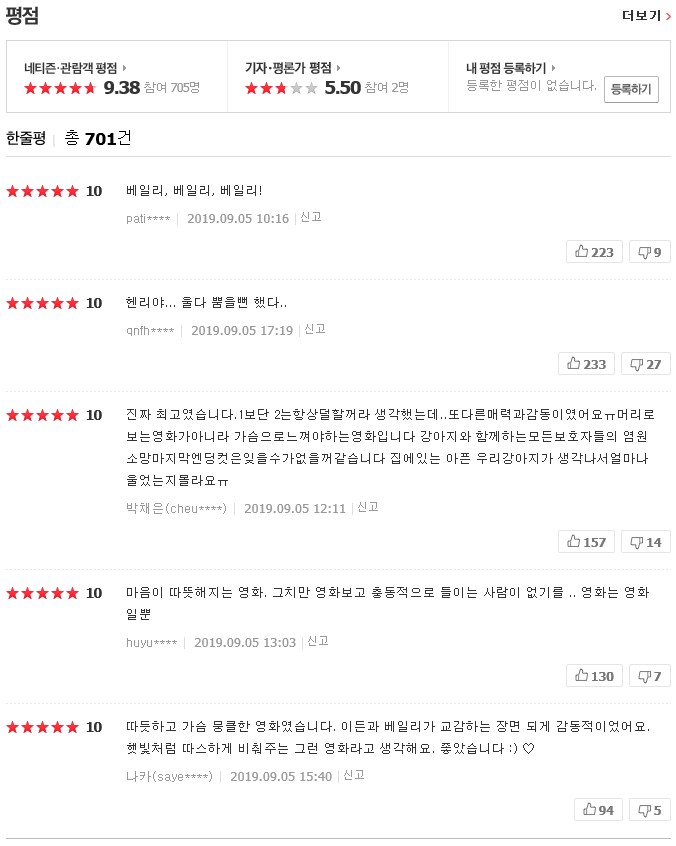Dislike 박채은's review with 14 dislikes
This screenshot has width=676, height=846.
point(645,542)
